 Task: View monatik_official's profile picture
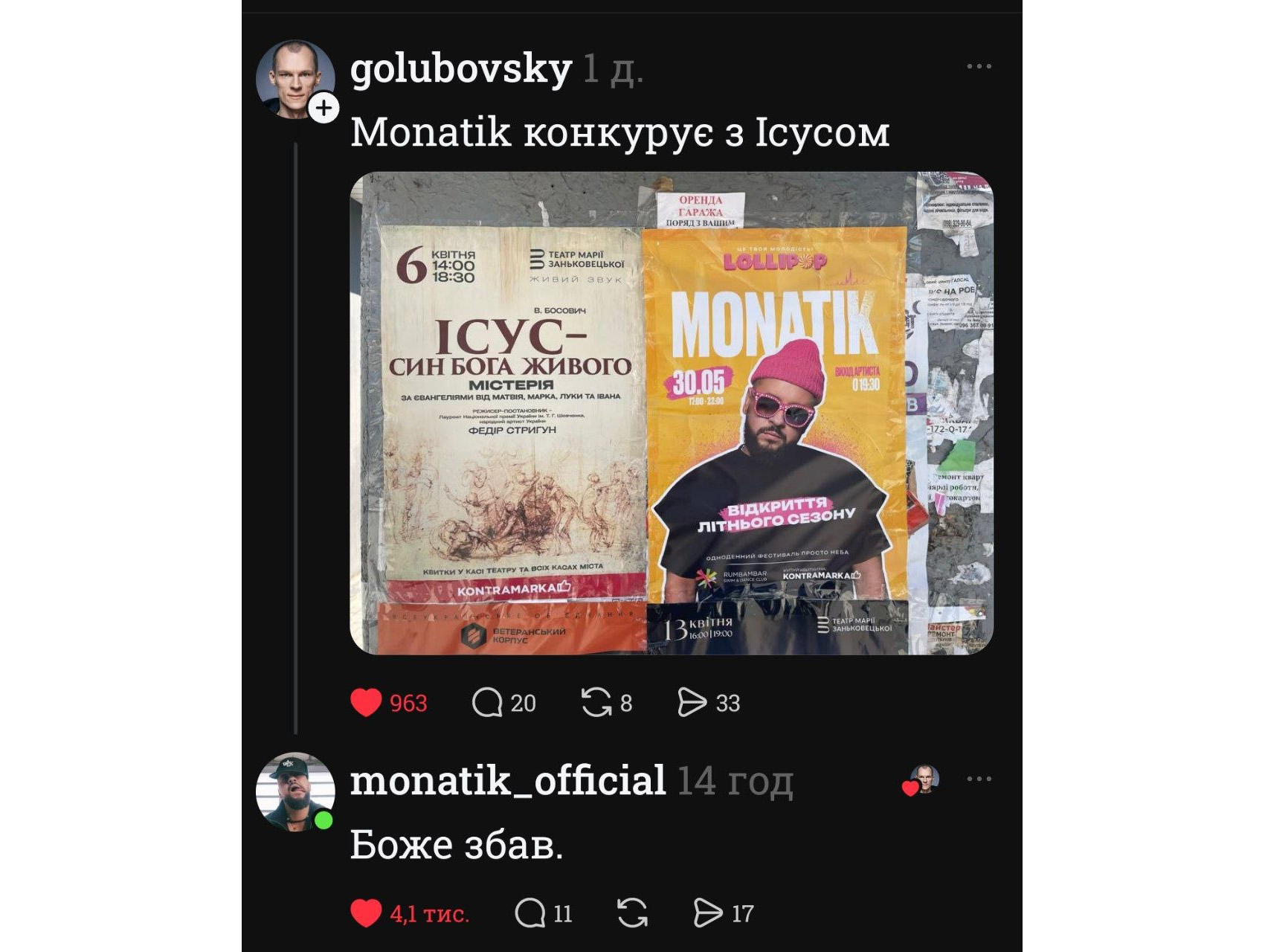294,791
